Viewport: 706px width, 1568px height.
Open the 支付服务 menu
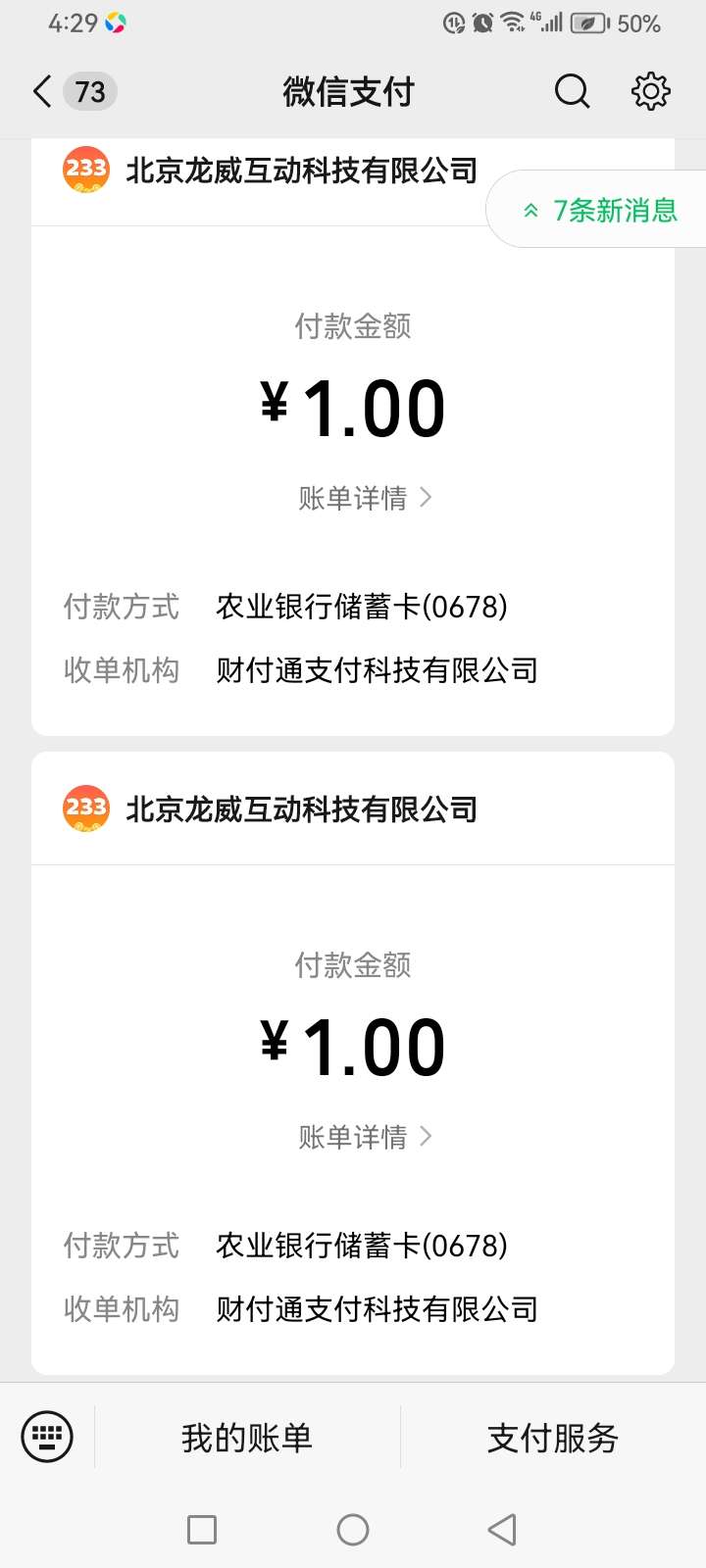pos(553,1438)
